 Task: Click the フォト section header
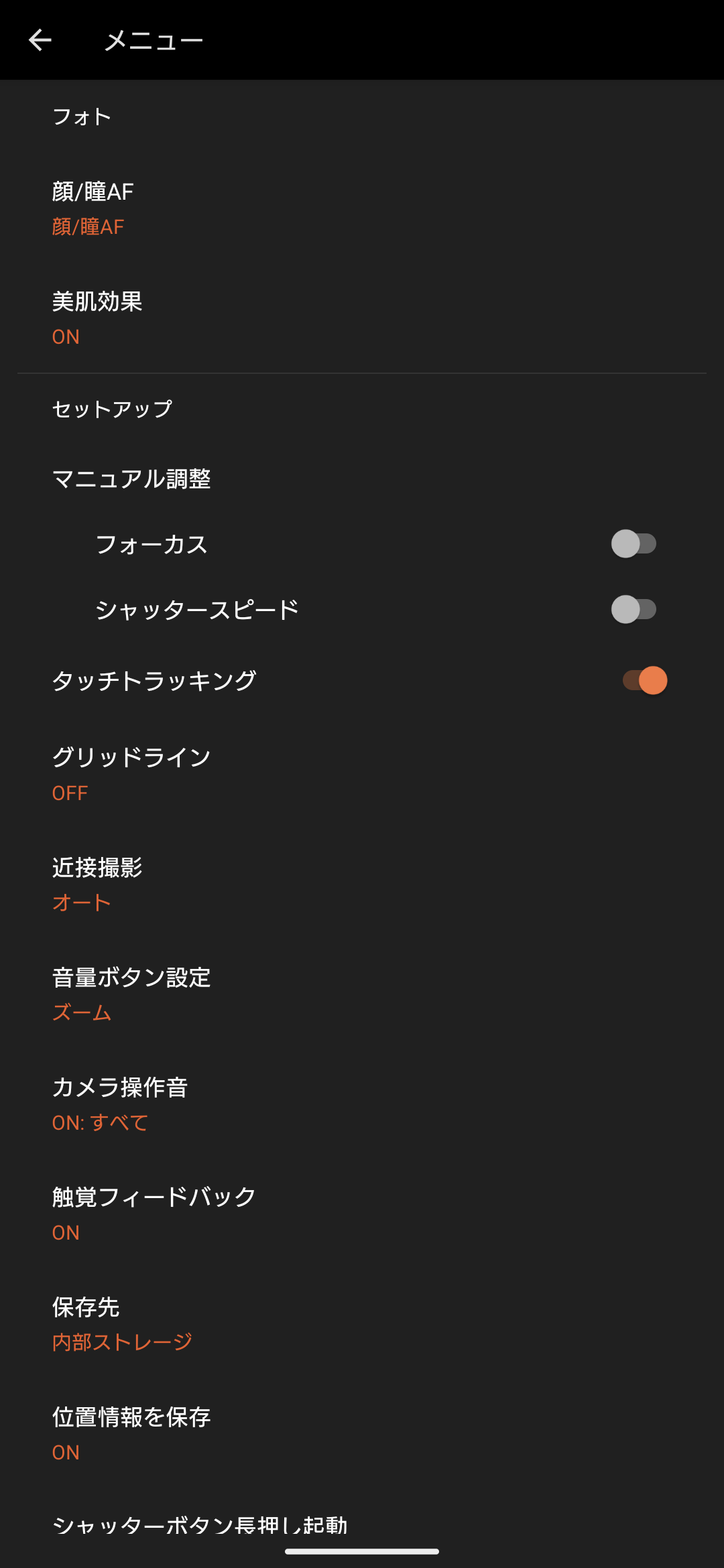click(82, 116)
